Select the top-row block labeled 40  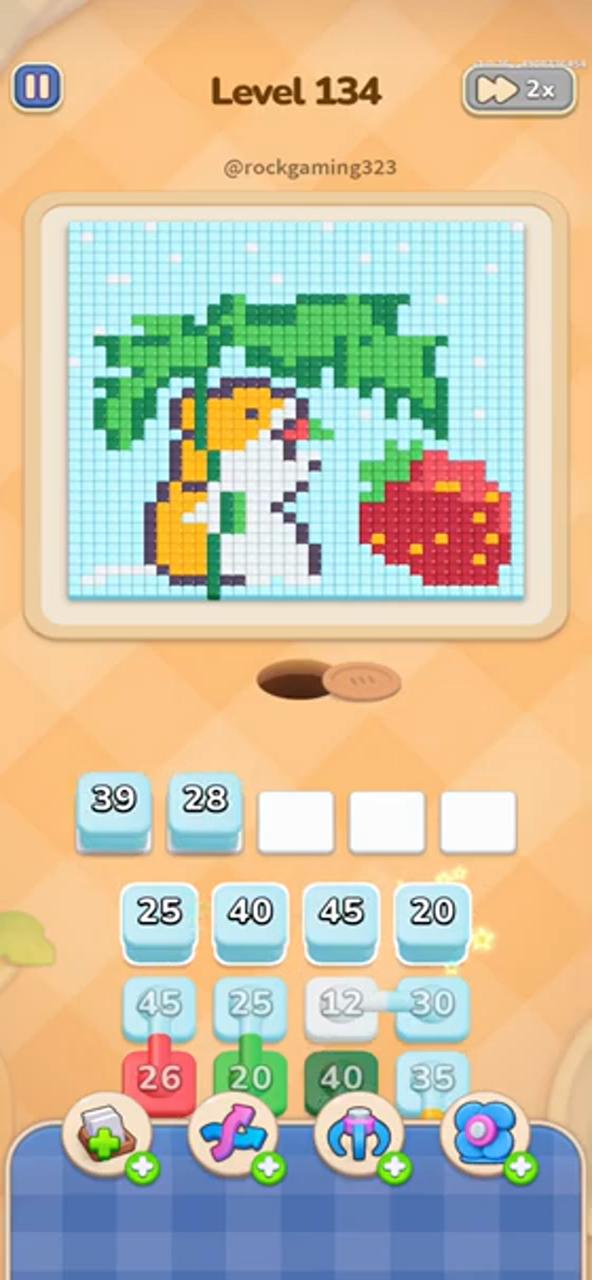250,922
